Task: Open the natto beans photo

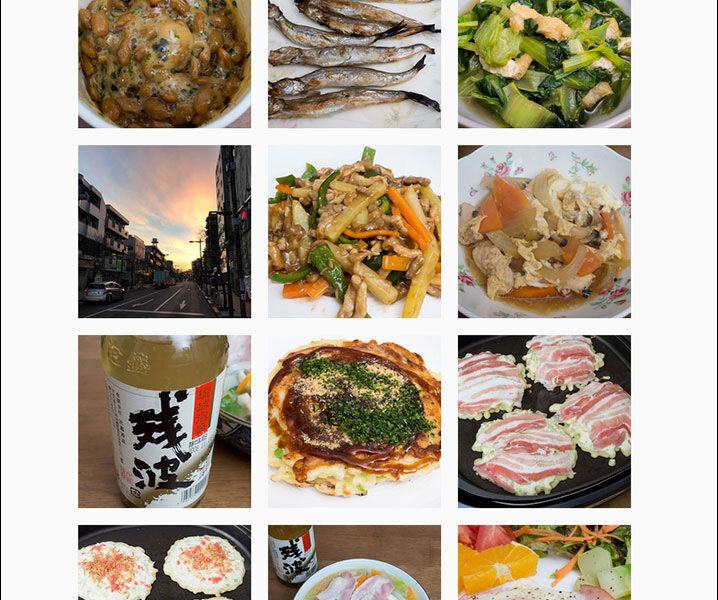Action: click(x=164, y=63)
